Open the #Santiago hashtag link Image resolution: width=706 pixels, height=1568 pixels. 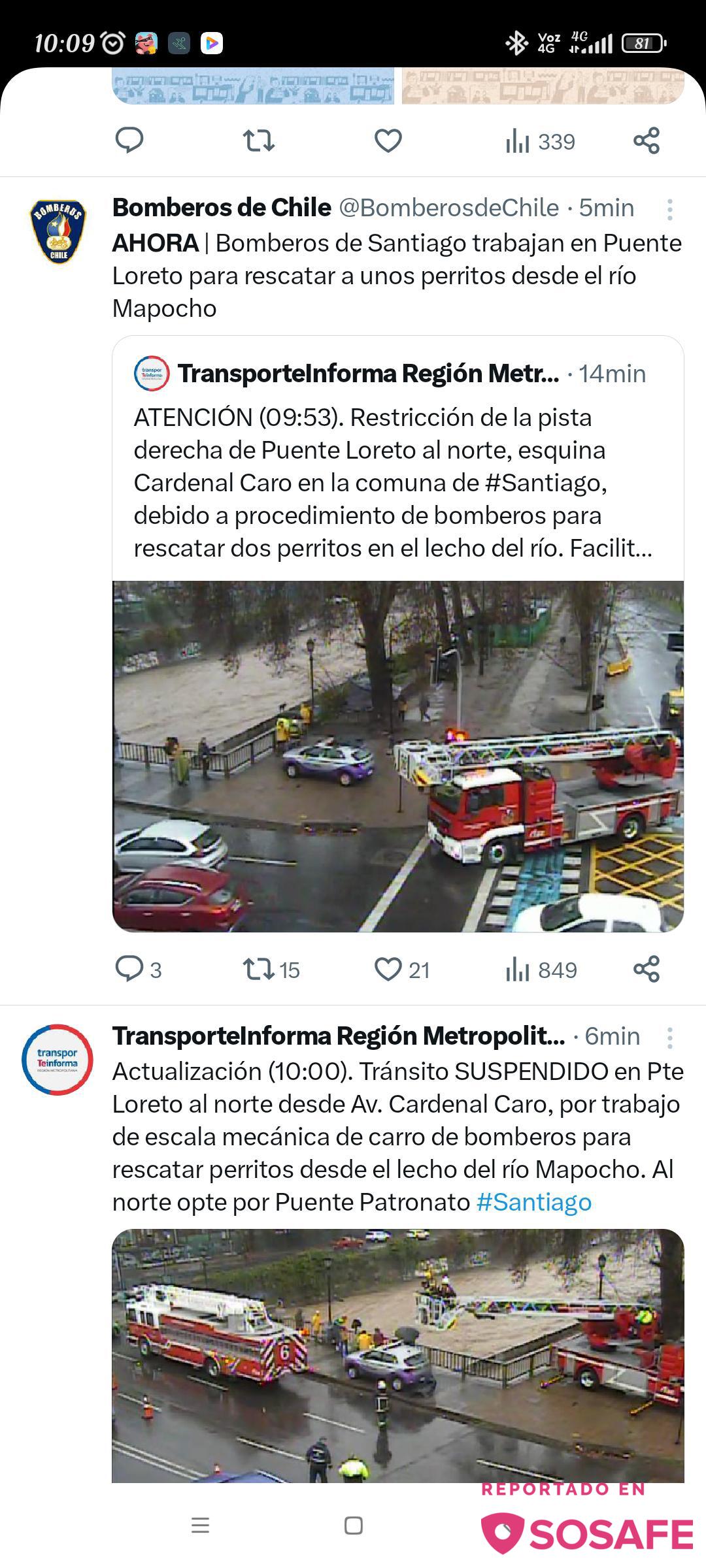pyautogui.click(x=534, y=1201)
